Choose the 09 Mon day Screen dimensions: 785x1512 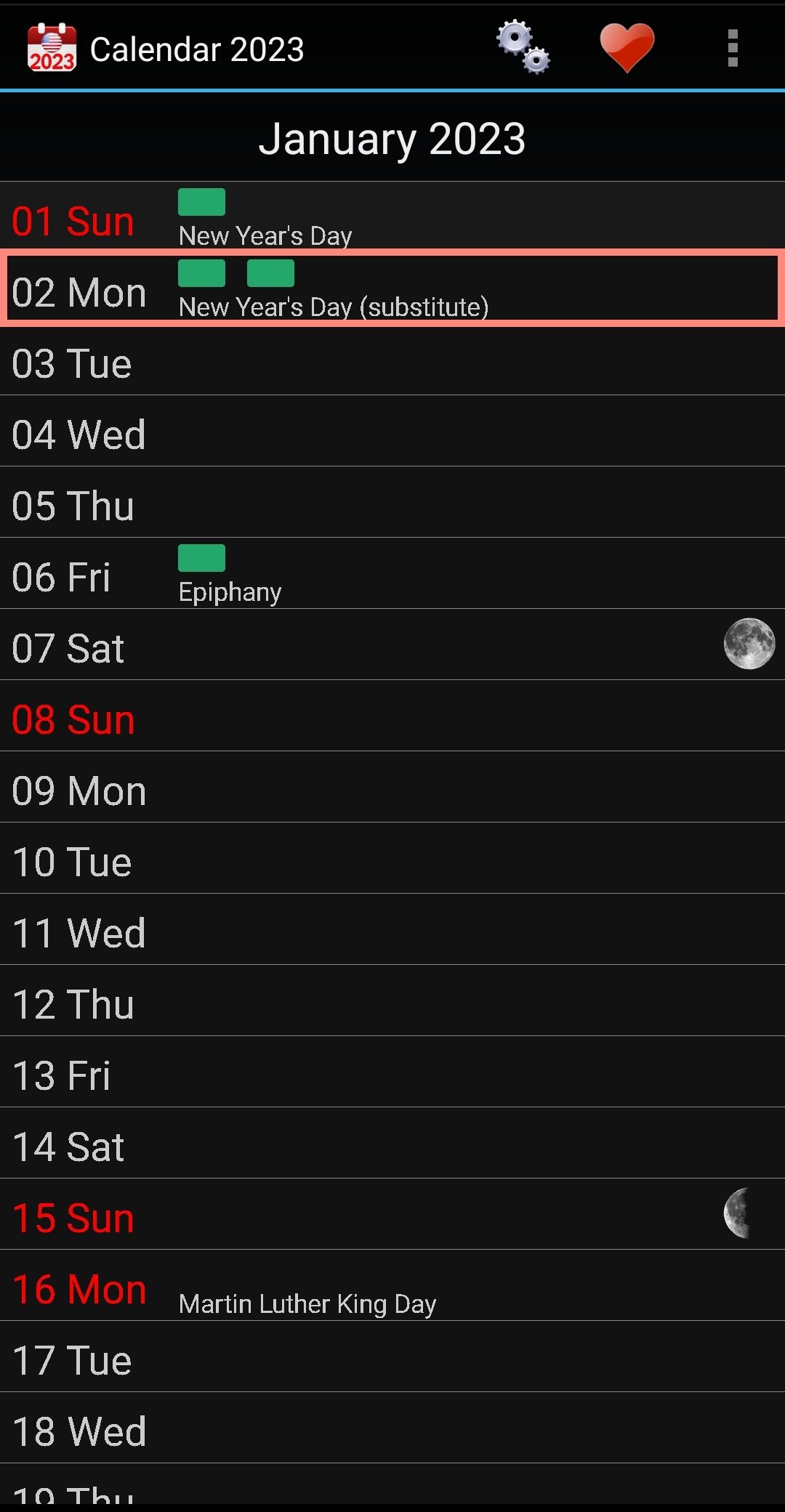[x=392, y=787]
